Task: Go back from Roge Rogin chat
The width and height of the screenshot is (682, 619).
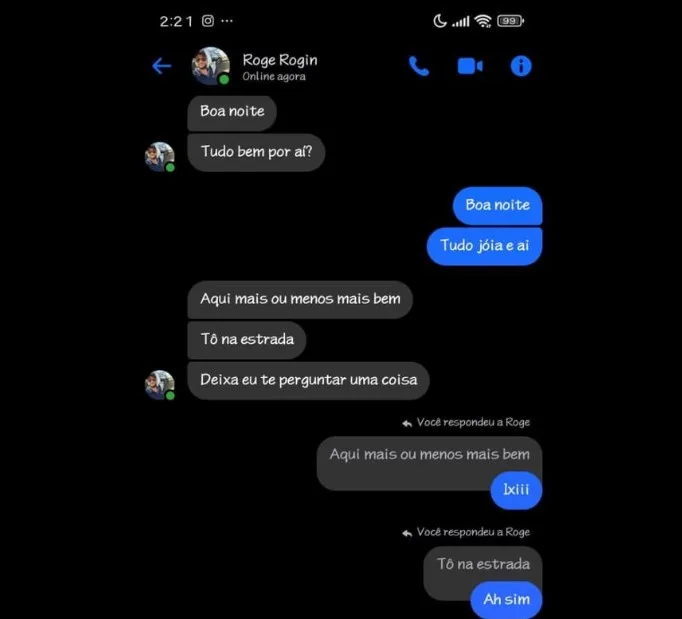Action: tap(161, 66)
